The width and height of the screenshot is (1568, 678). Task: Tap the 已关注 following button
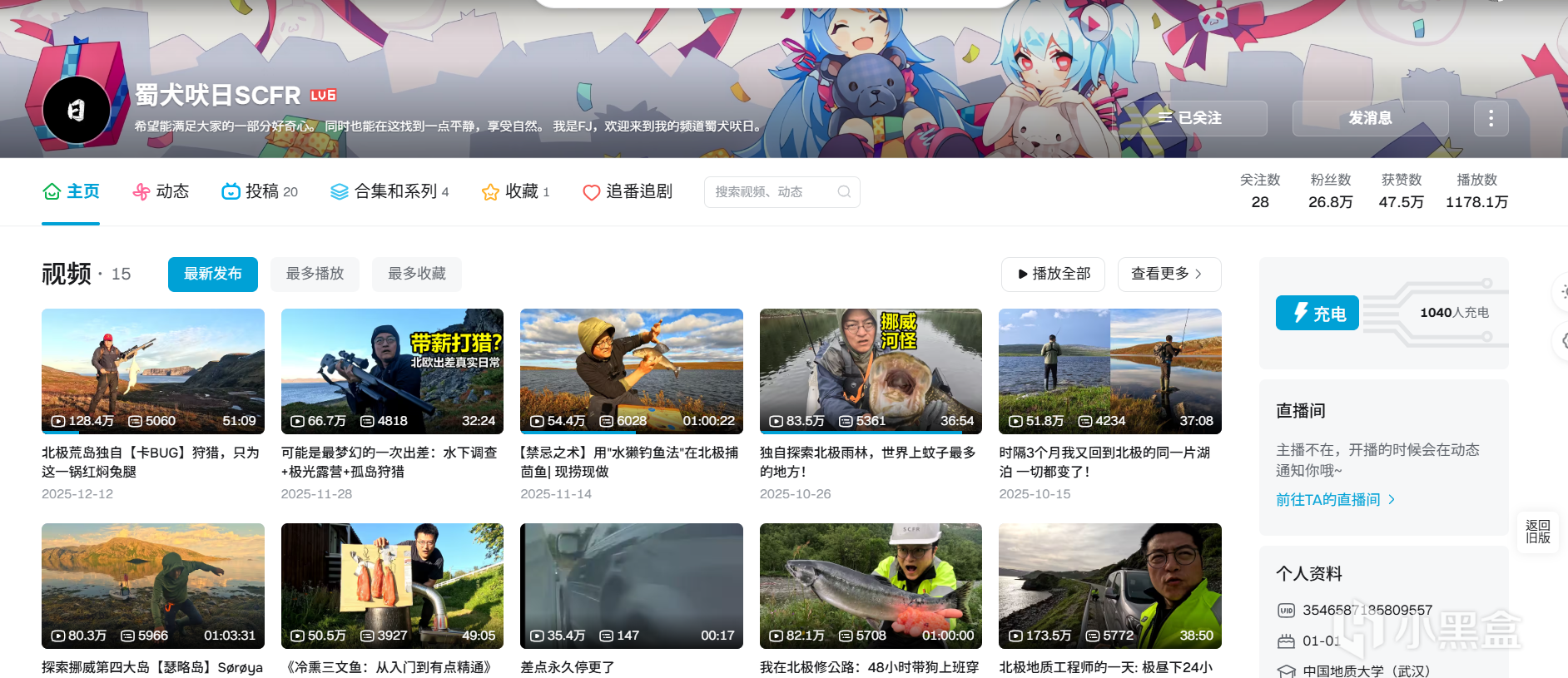click(1190, 118)
